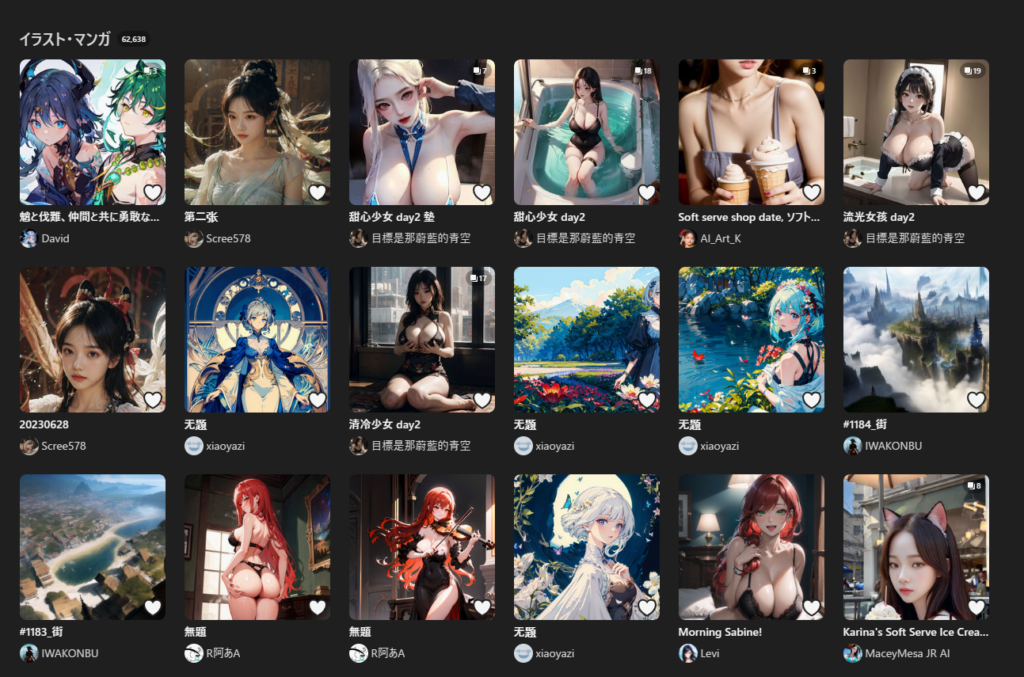The image size is (1024, 677).
Task: Open the #1184_街 landscape artwork
Action: click(x=915, y=339)
